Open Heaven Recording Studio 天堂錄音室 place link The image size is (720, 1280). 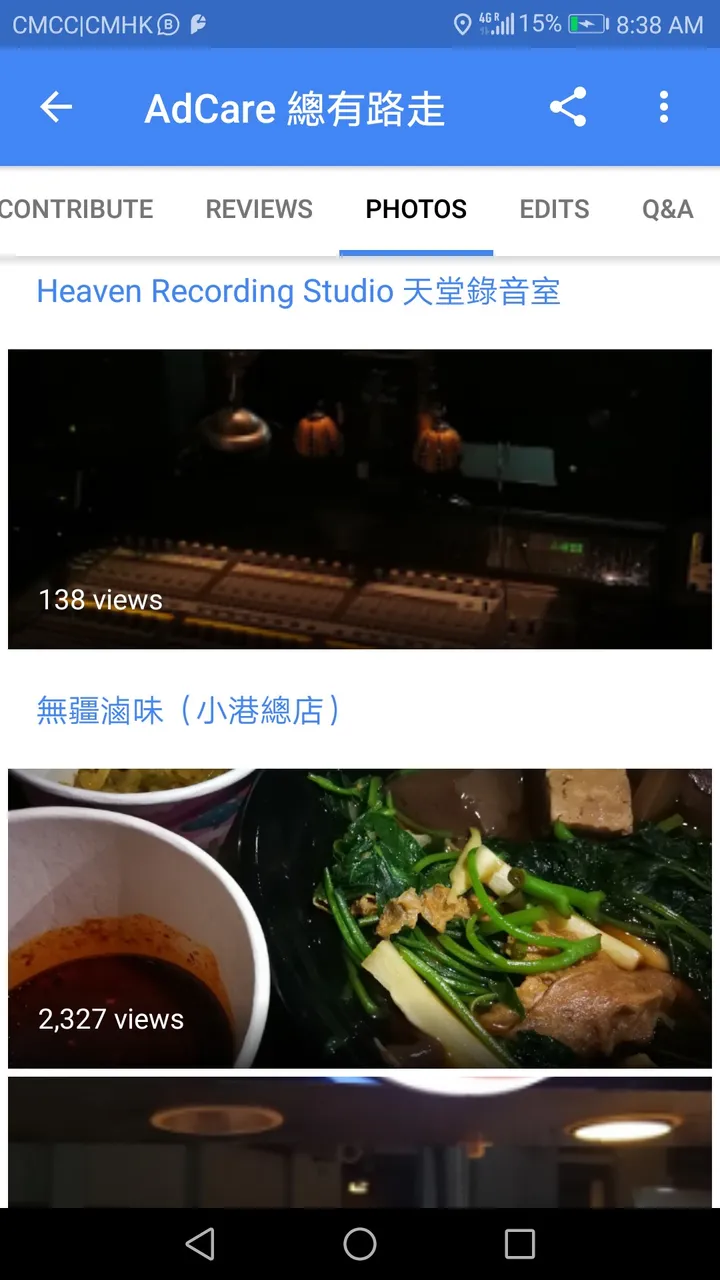click(298, 291)
